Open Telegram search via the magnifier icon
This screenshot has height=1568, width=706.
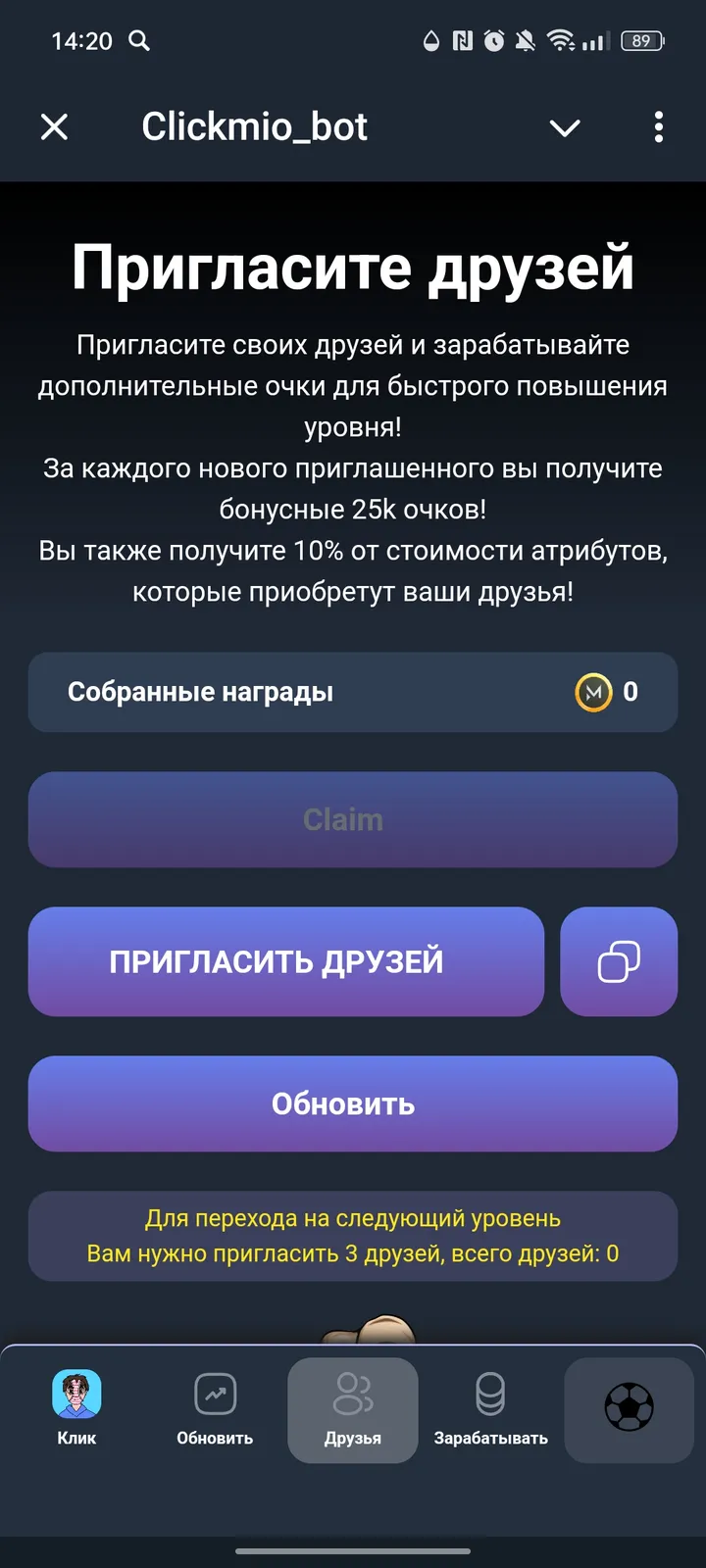point(138,41)
